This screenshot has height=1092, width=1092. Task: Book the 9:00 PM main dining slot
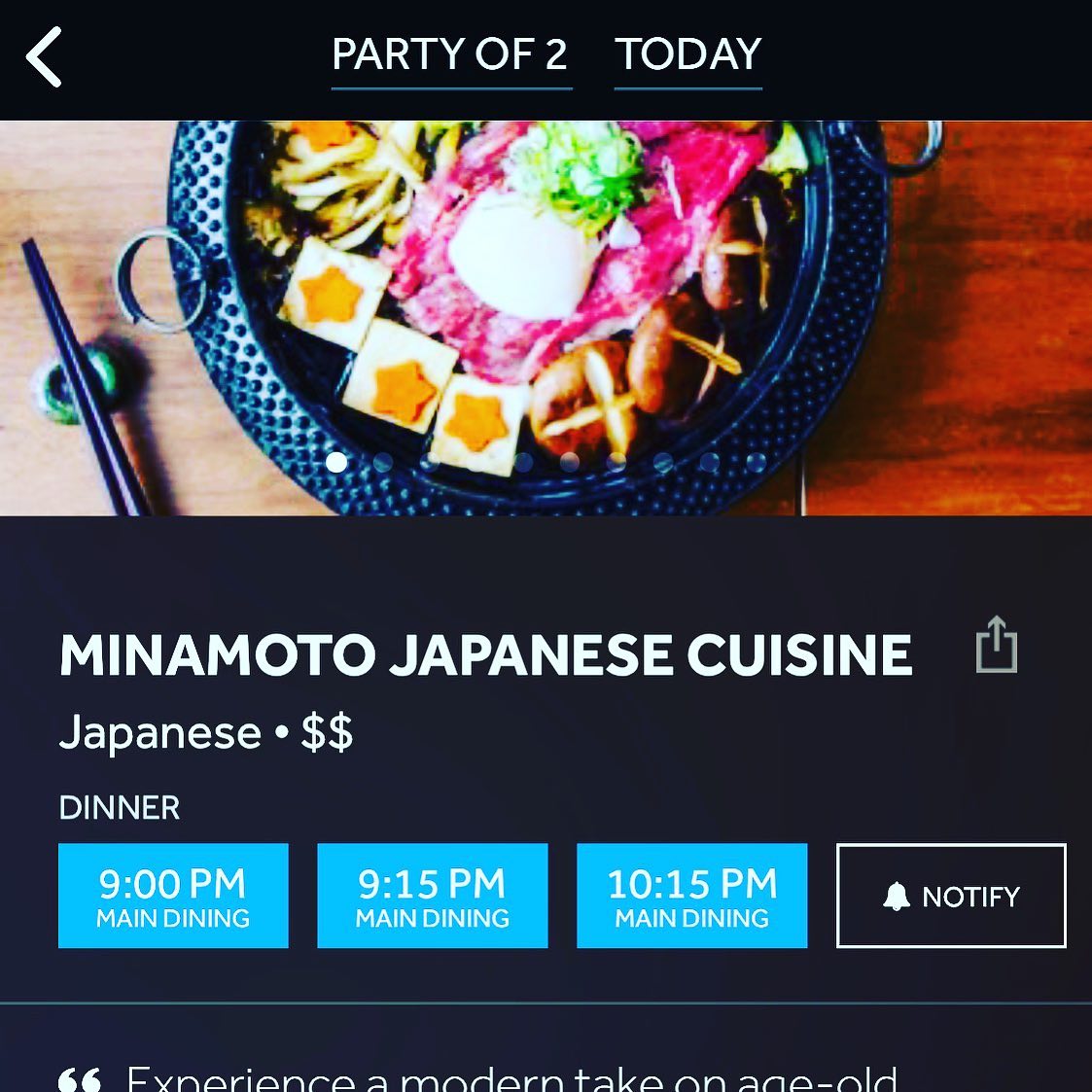point(173,896)
